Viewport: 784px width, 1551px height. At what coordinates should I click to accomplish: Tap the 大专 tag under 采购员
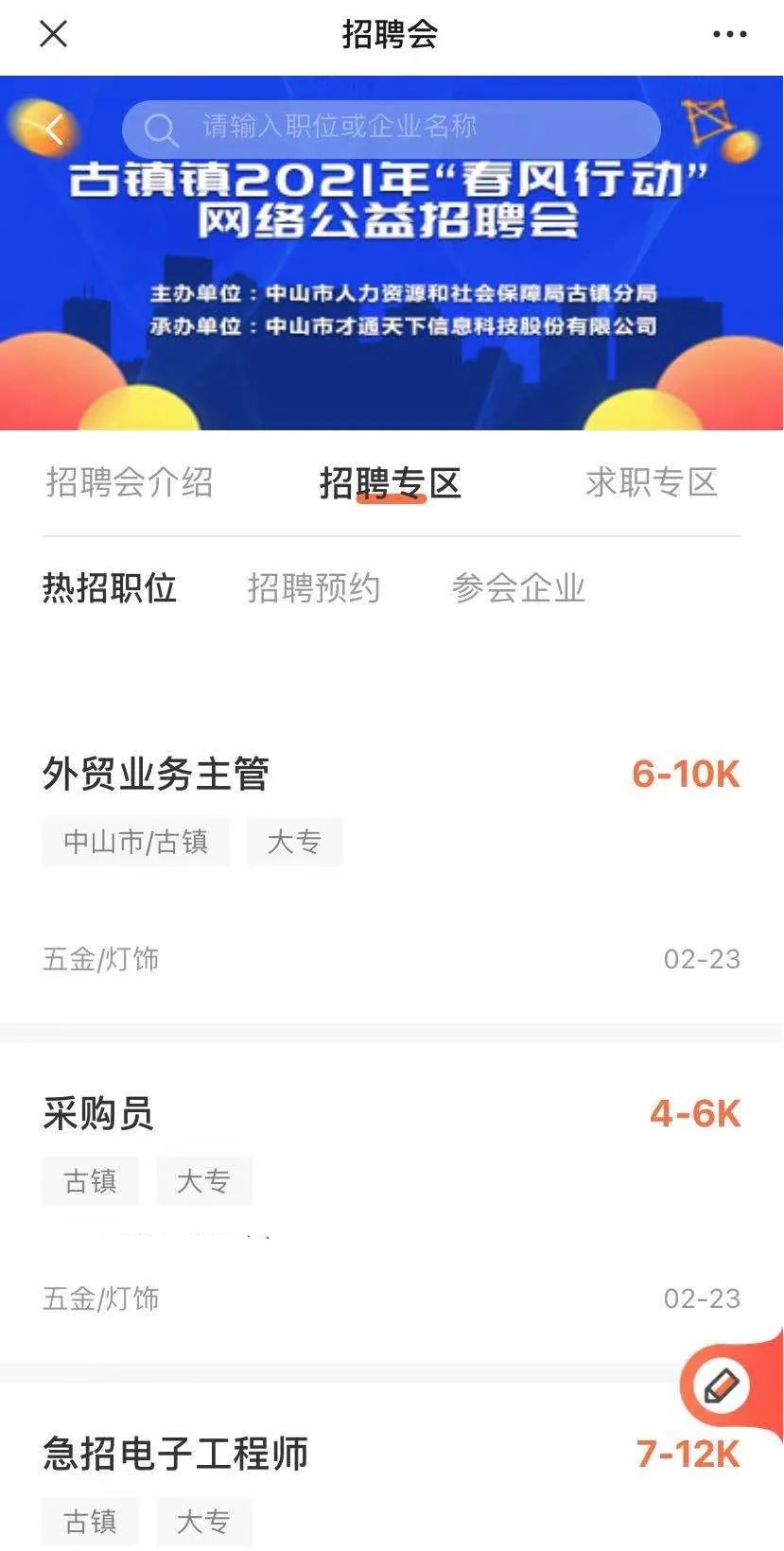(203, 1180)
